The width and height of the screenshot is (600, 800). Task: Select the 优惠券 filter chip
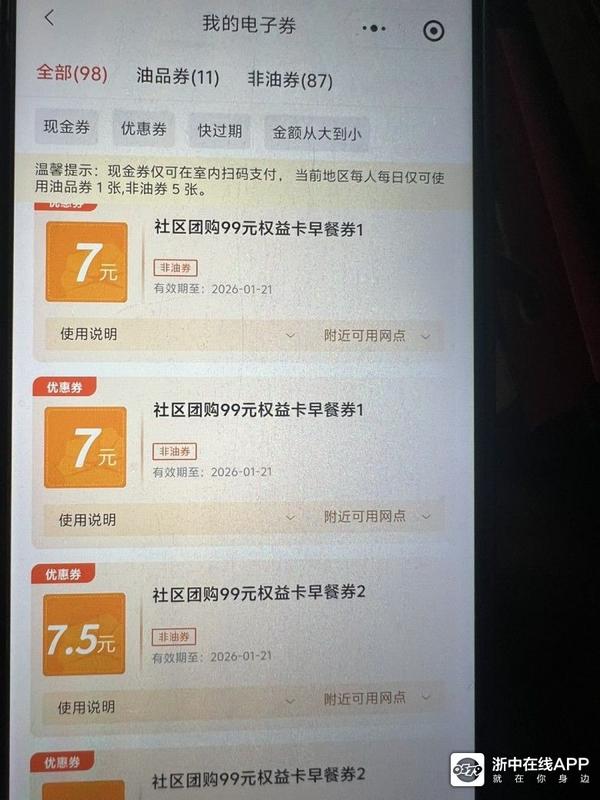tap(144, 129)
